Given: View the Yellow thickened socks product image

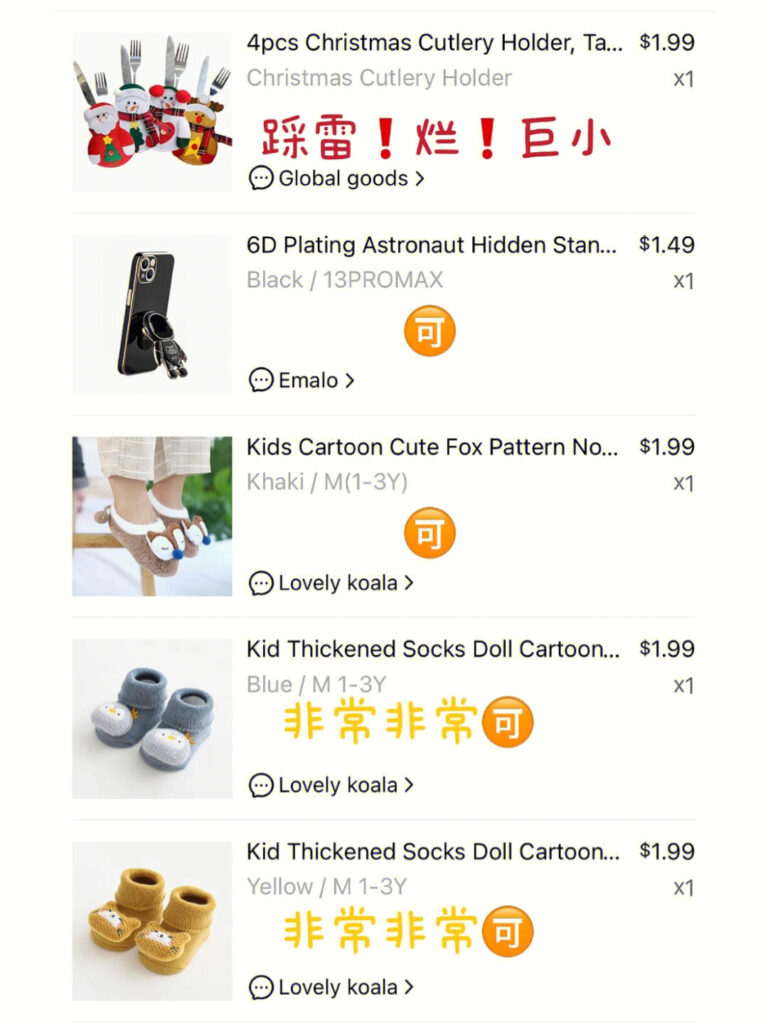Looking at the screenshot, I should point(152,920).
